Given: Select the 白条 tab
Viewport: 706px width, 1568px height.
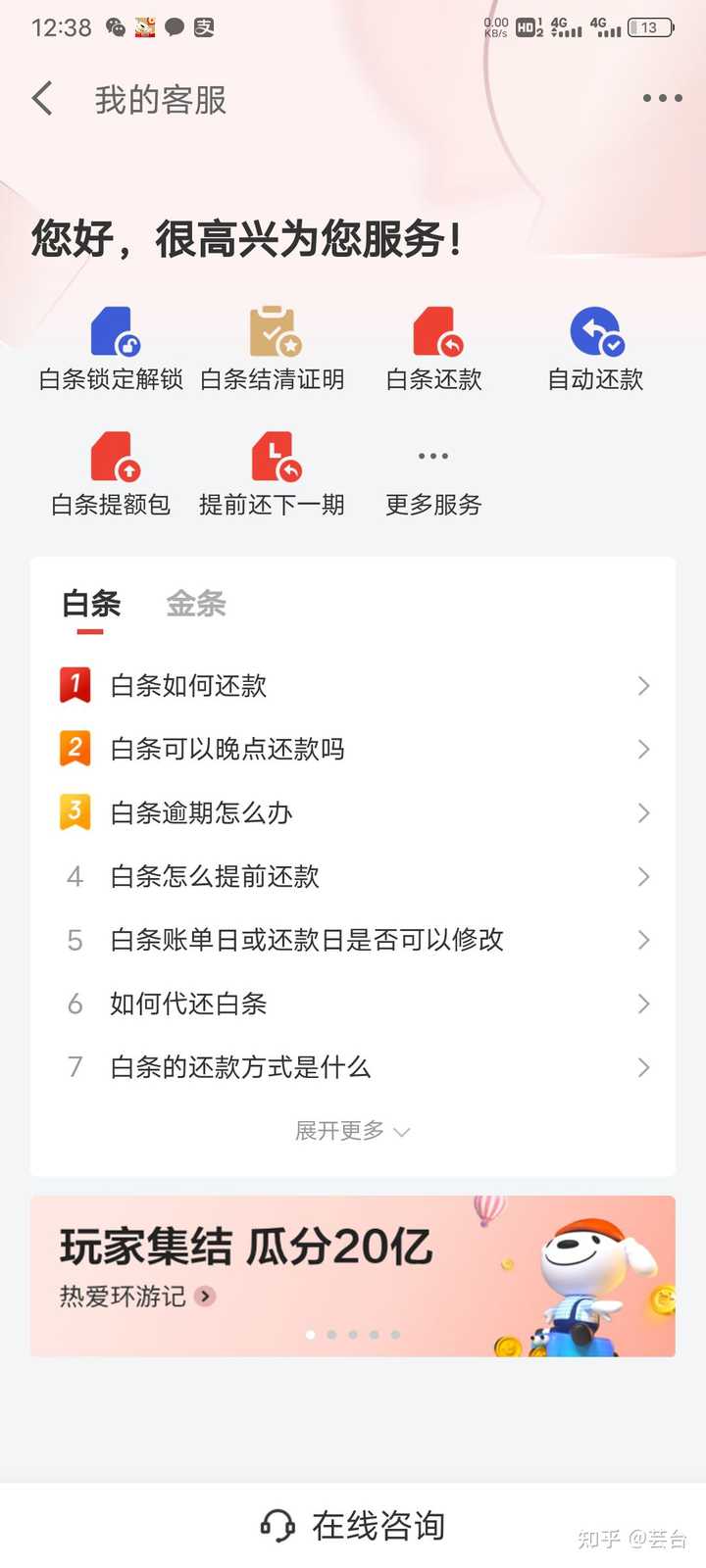Looking at the screenshot, I should tap(91, 604).
